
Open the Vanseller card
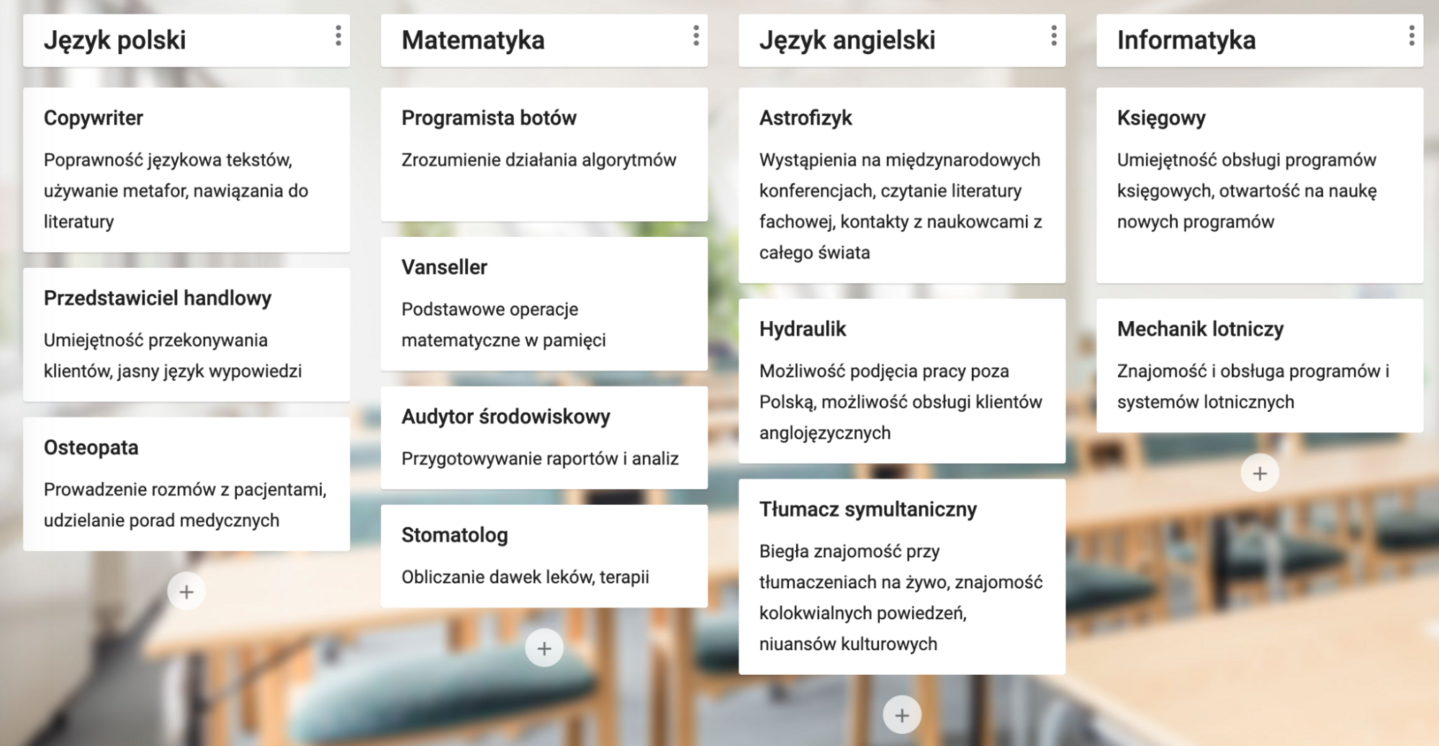544,303
